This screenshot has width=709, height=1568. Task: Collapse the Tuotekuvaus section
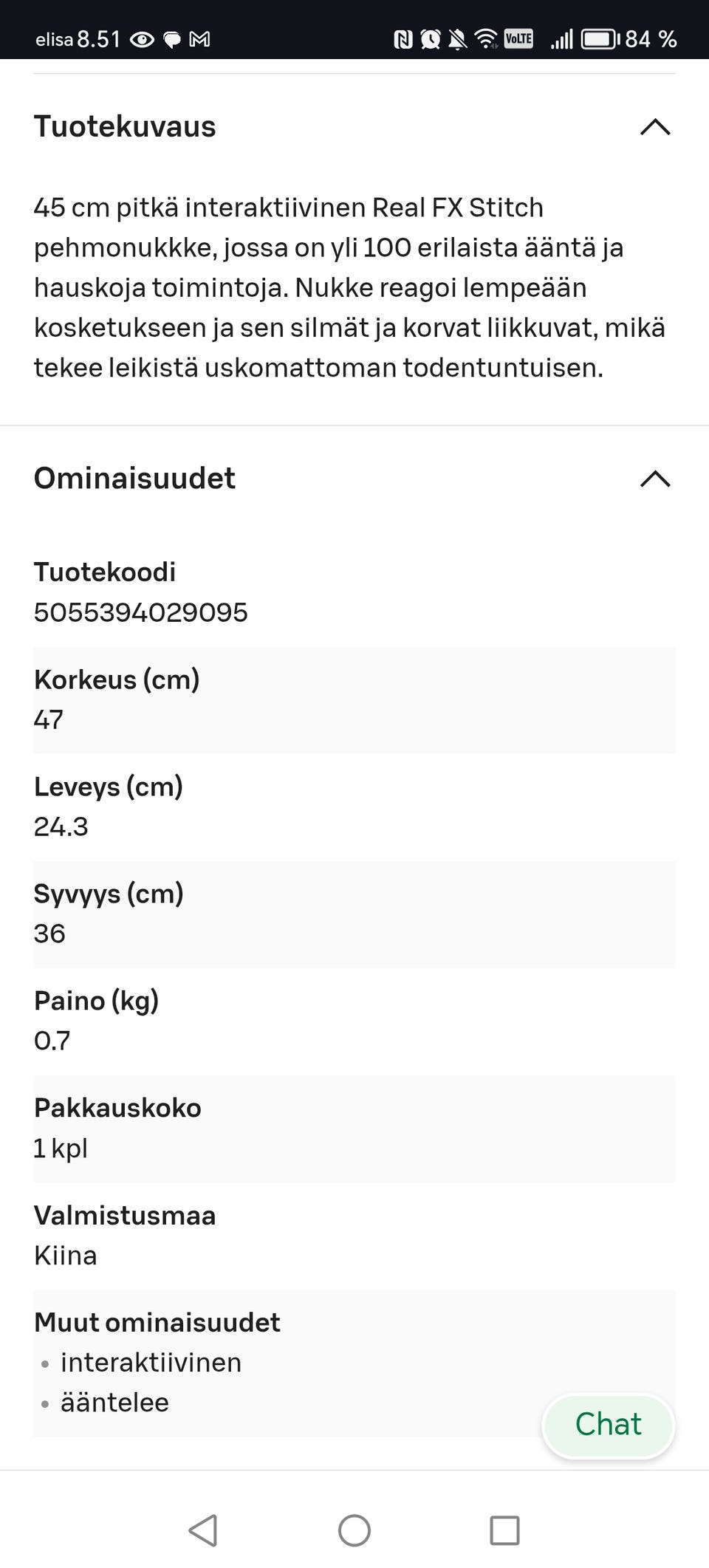coord(656,127)
